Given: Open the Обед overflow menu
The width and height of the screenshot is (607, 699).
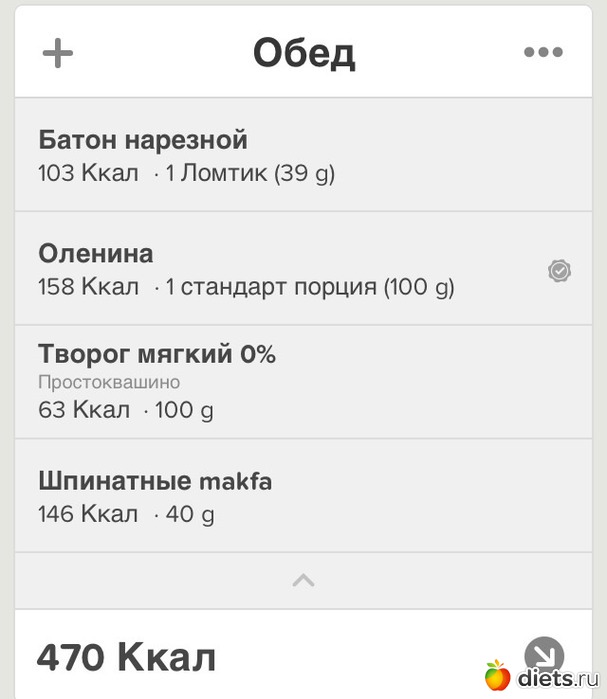Looking at the screenshot, I should point(543,53).
